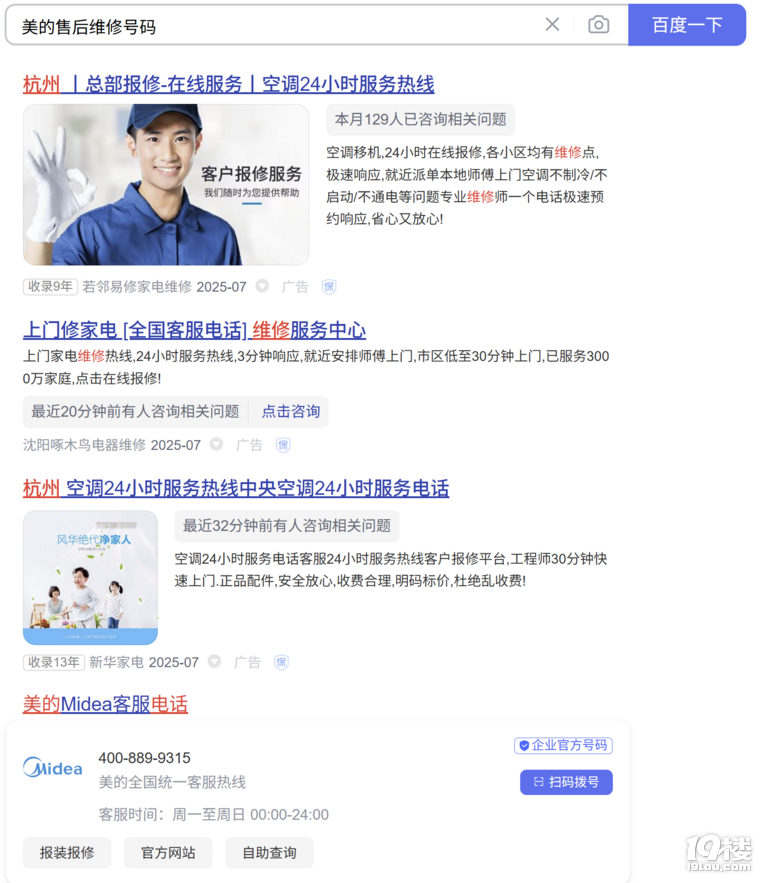
Task: Choose the 自助查询 option
Action: [269, 853]
